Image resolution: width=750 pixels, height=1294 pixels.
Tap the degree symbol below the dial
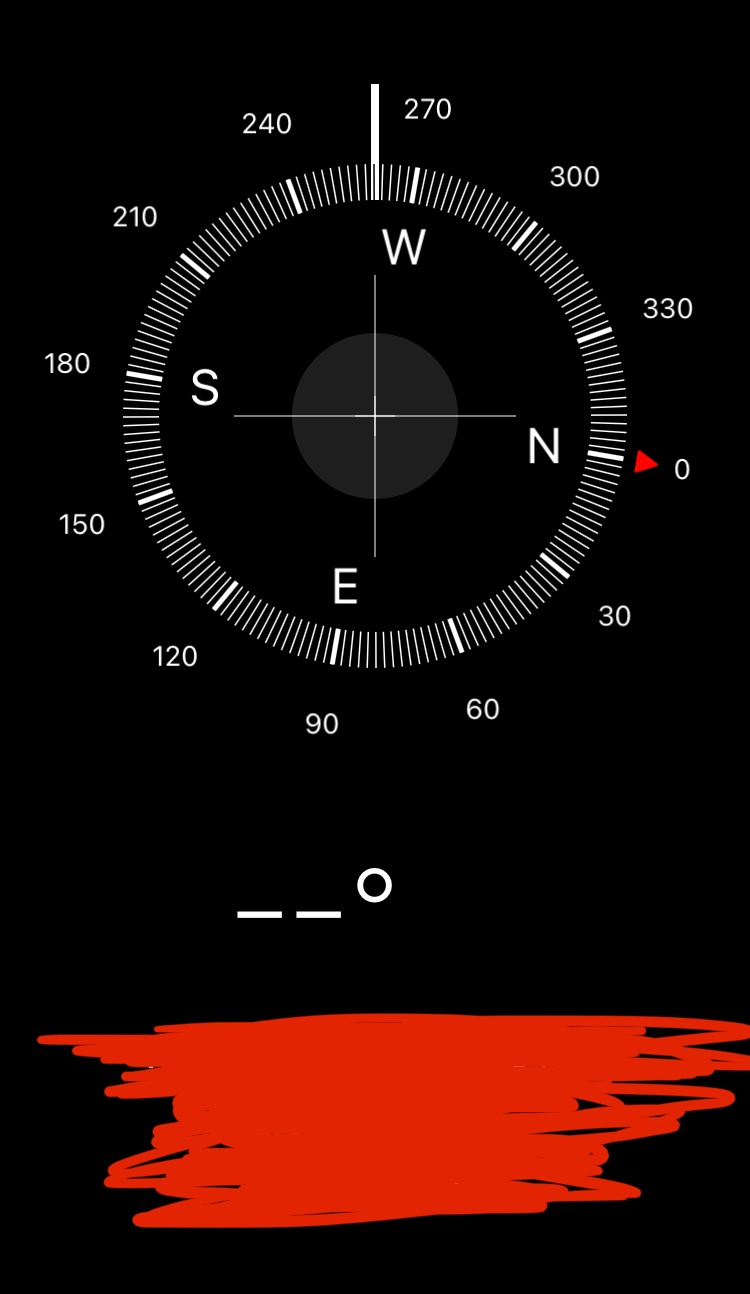pos(376,885)
